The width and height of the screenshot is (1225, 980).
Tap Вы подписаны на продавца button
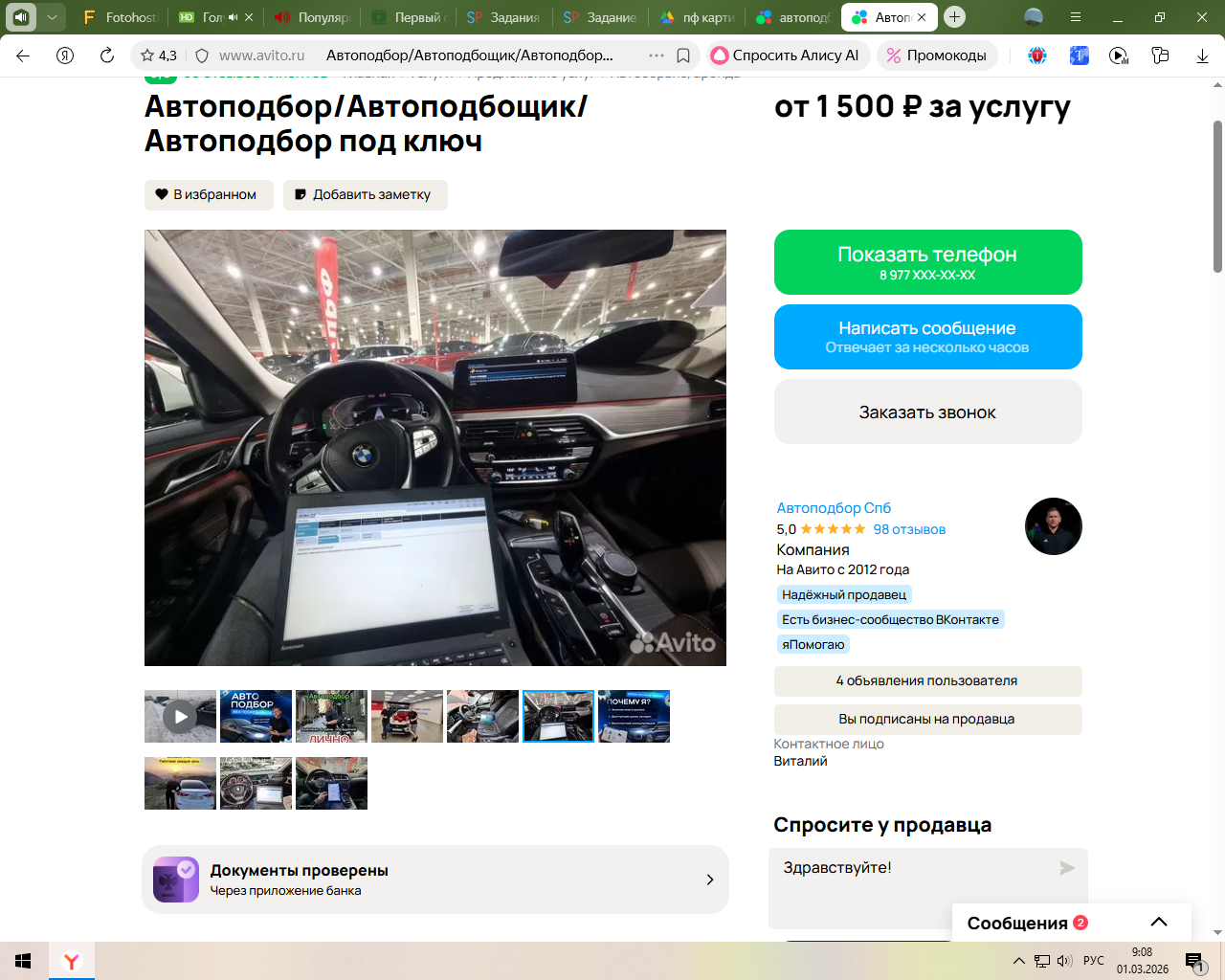point(927,720)
